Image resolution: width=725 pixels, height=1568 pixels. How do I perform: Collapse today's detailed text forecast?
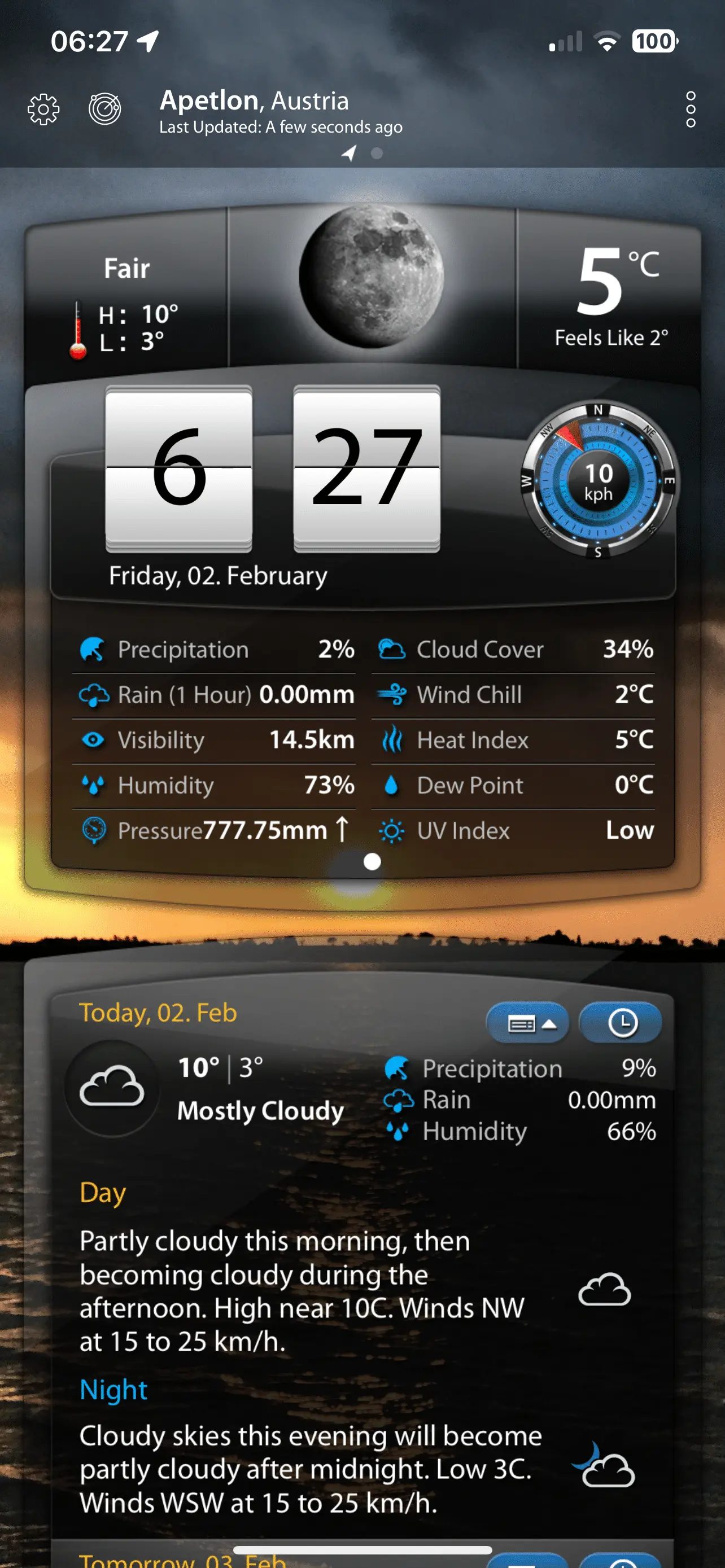click(527, 1024)
